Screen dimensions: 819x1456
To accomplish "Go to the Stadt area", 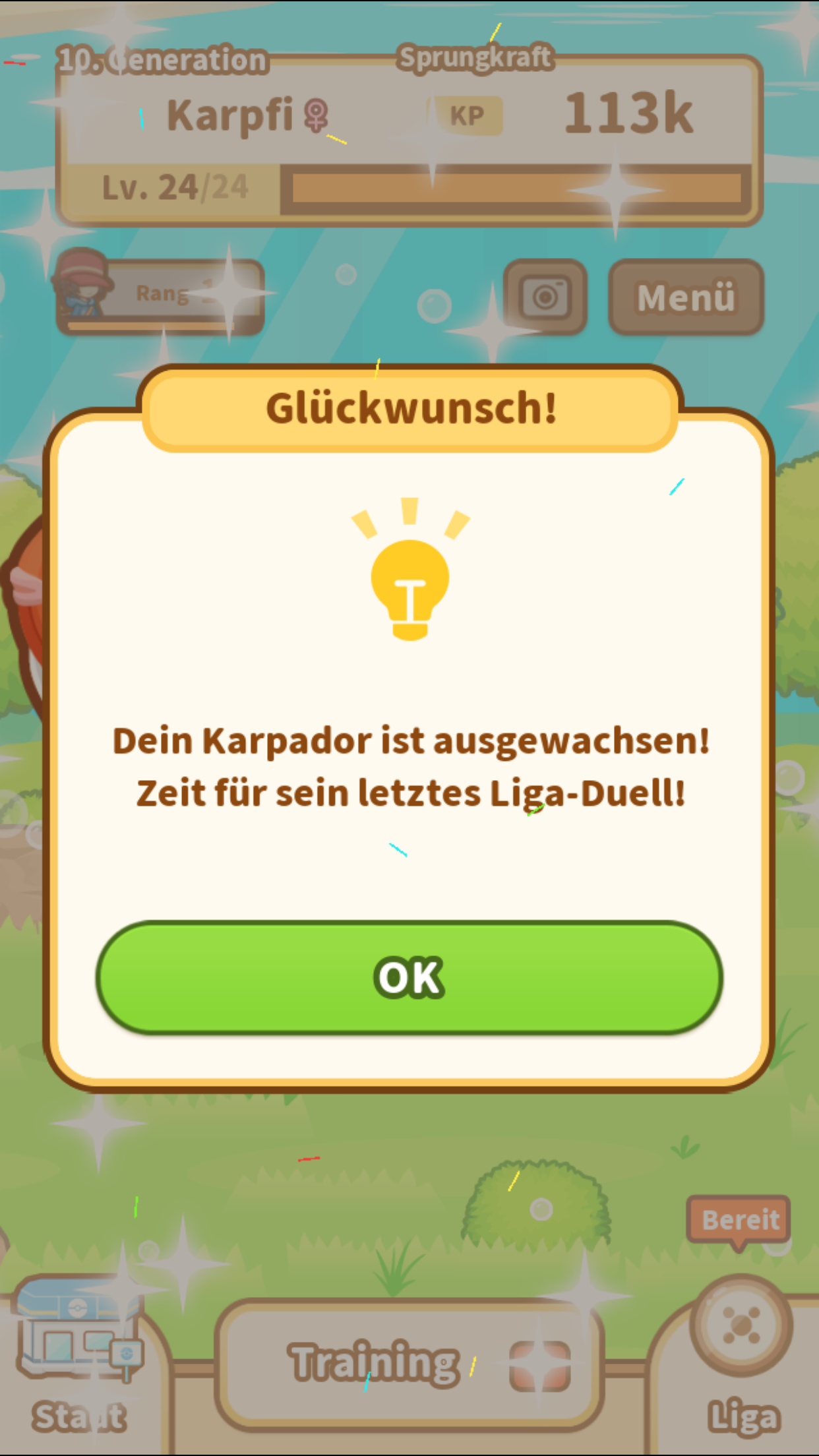I will (x=79, y=1365).
